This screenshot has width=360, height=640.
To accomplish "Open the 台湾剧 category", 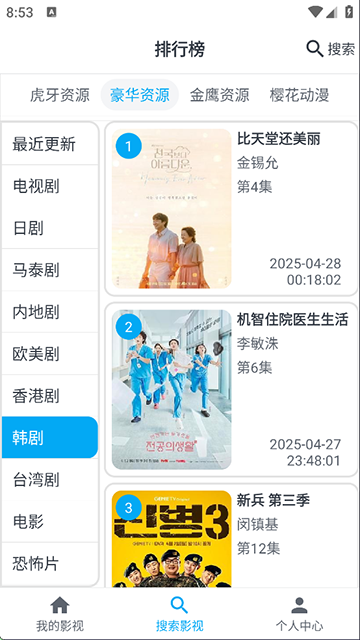I will 50,480.
